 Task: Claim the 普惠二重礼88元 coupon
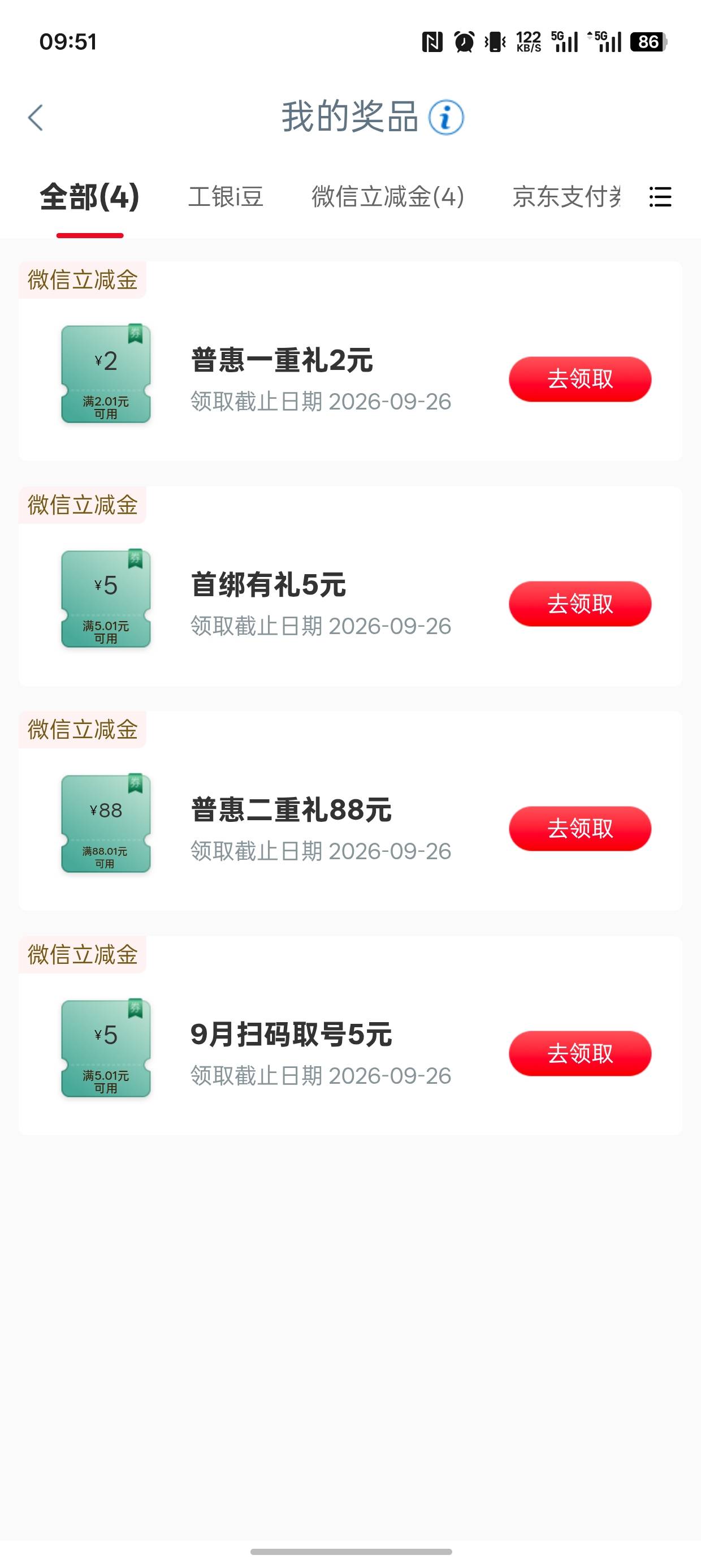click(580, 829)
